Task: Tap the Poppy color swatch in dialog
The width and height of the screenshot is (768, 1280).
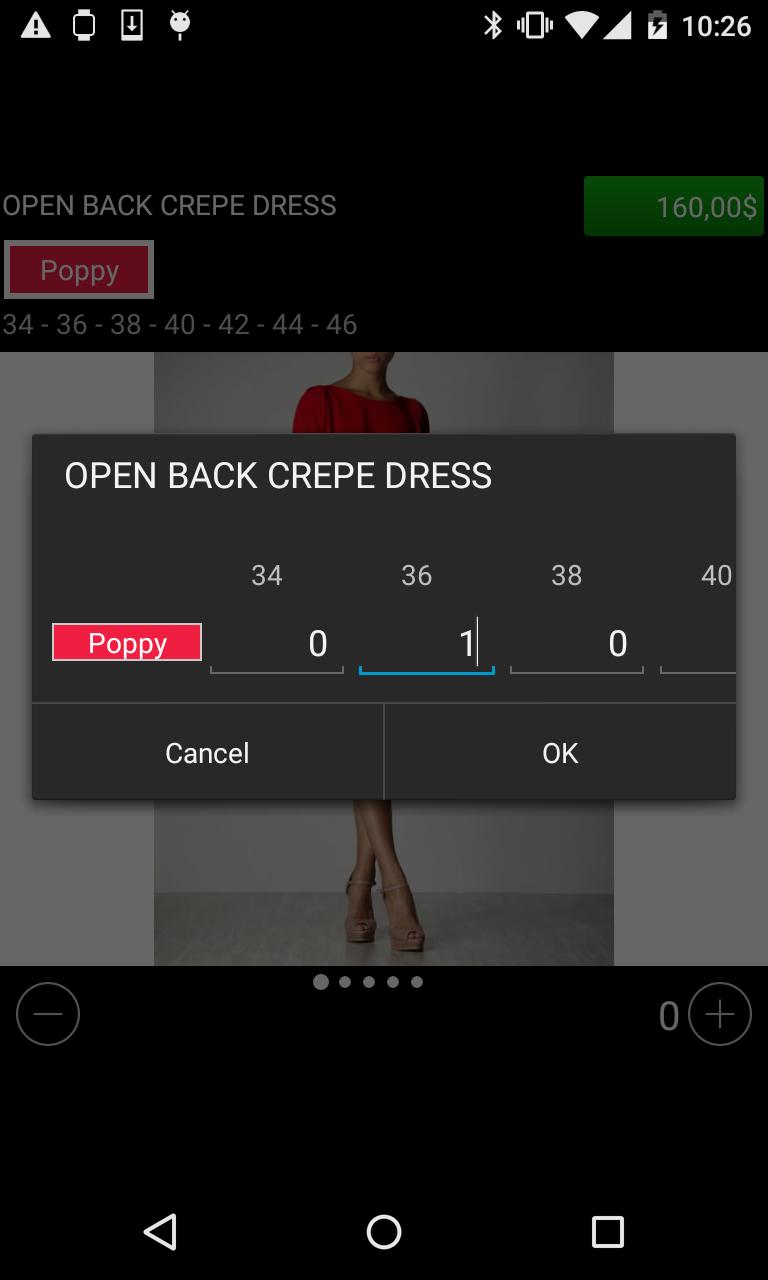Action: 127,642
